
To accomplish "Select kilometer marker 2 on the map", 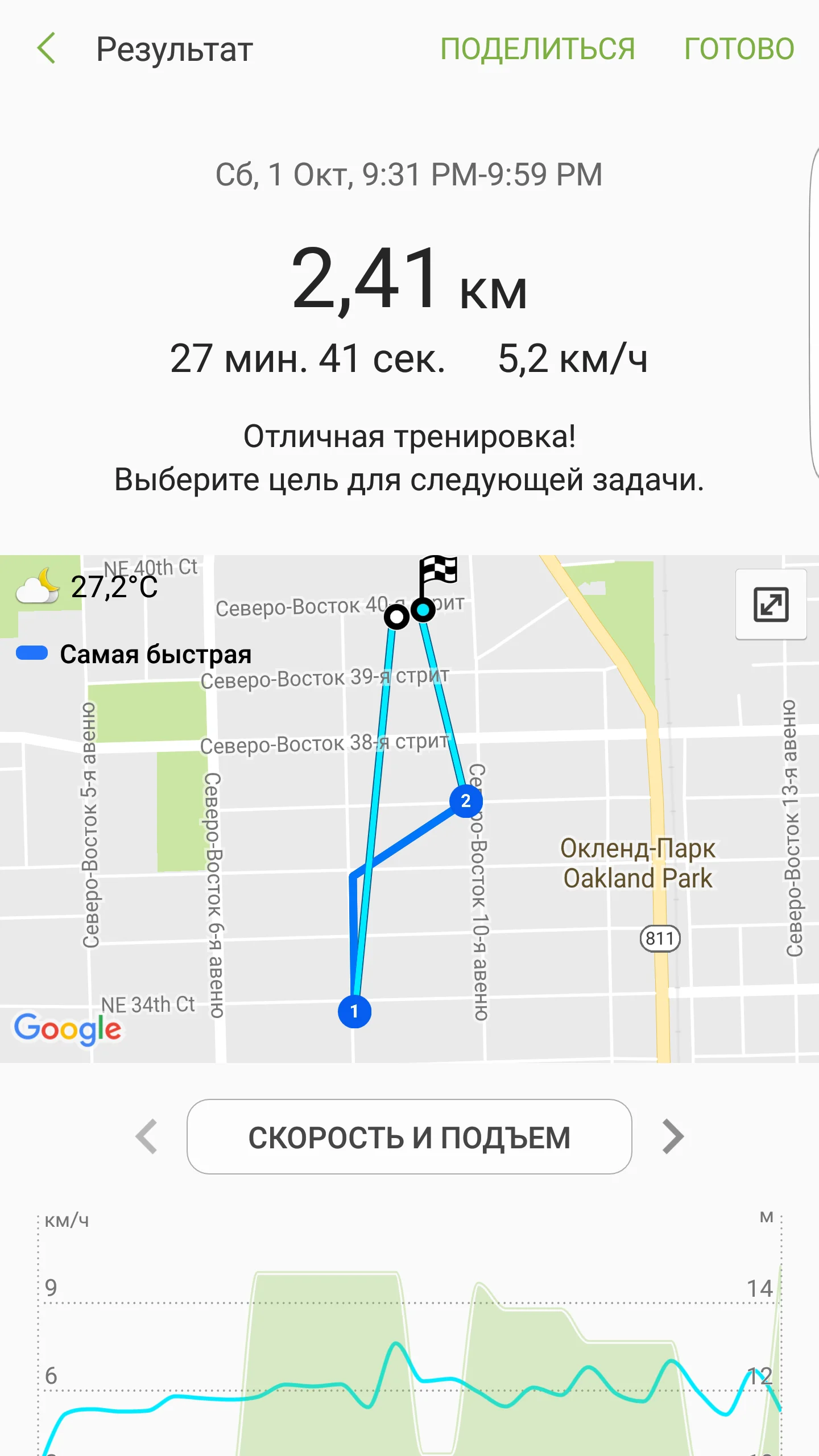I will pos(466,801).
